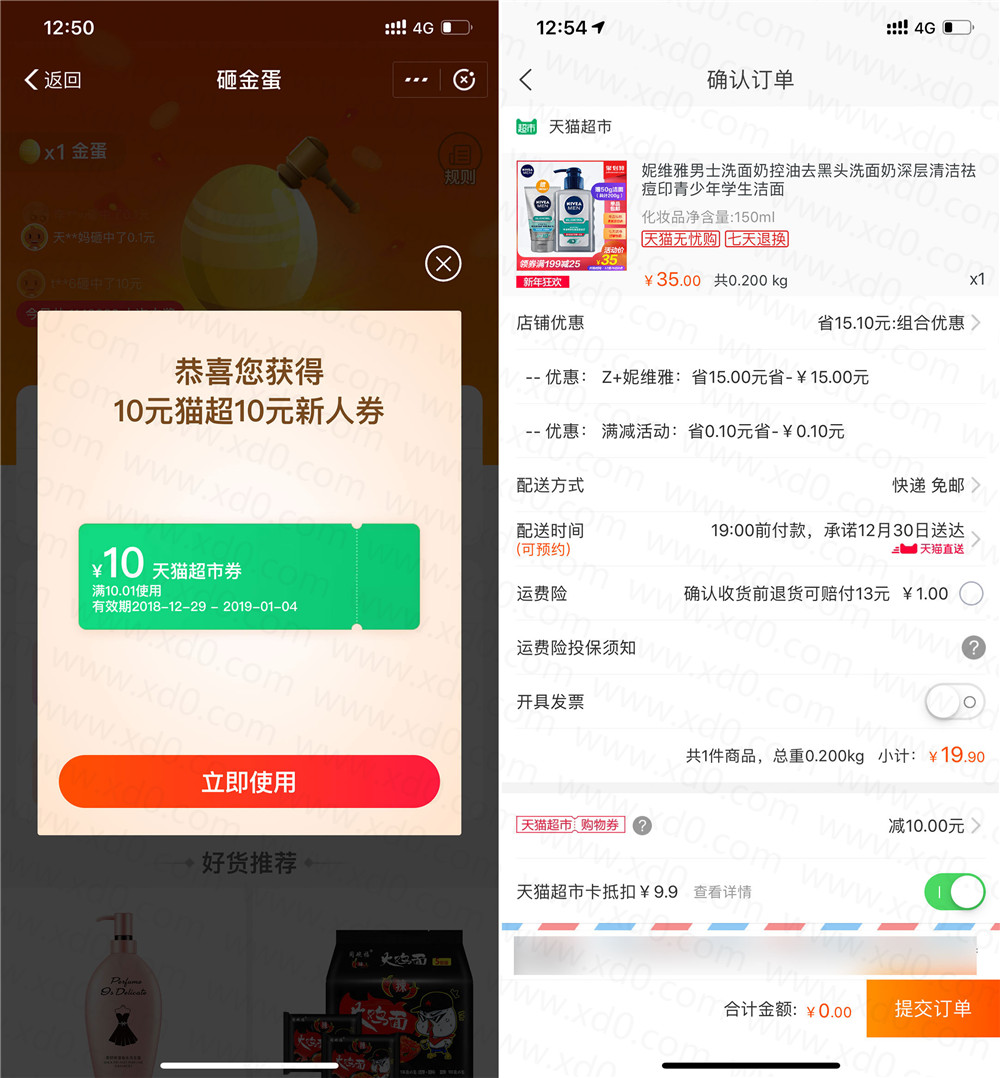Turn off 天猫超市卡抵扣 deduction

[954, 891]
